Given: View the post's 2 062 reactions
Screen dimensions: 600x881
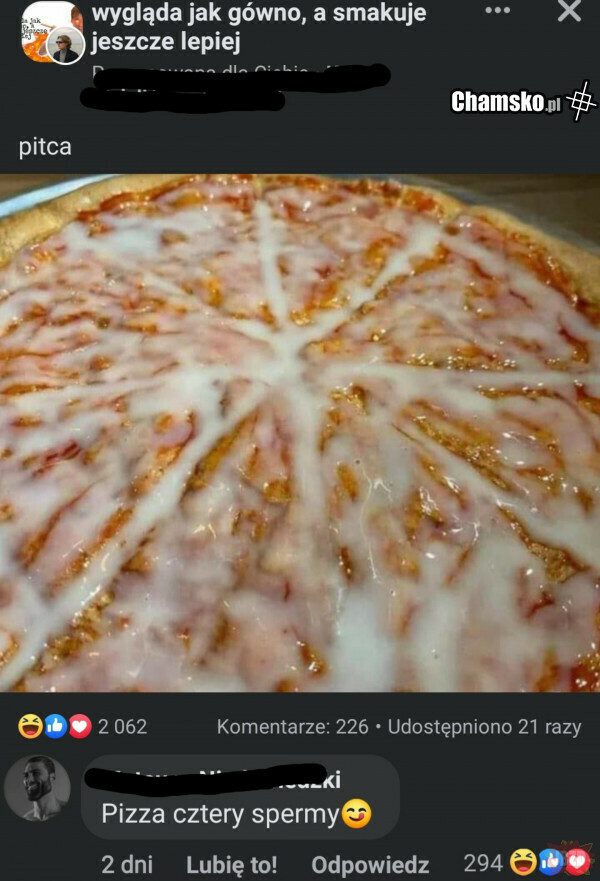Looking at the screenshot, I should click(x=82, y=727).
